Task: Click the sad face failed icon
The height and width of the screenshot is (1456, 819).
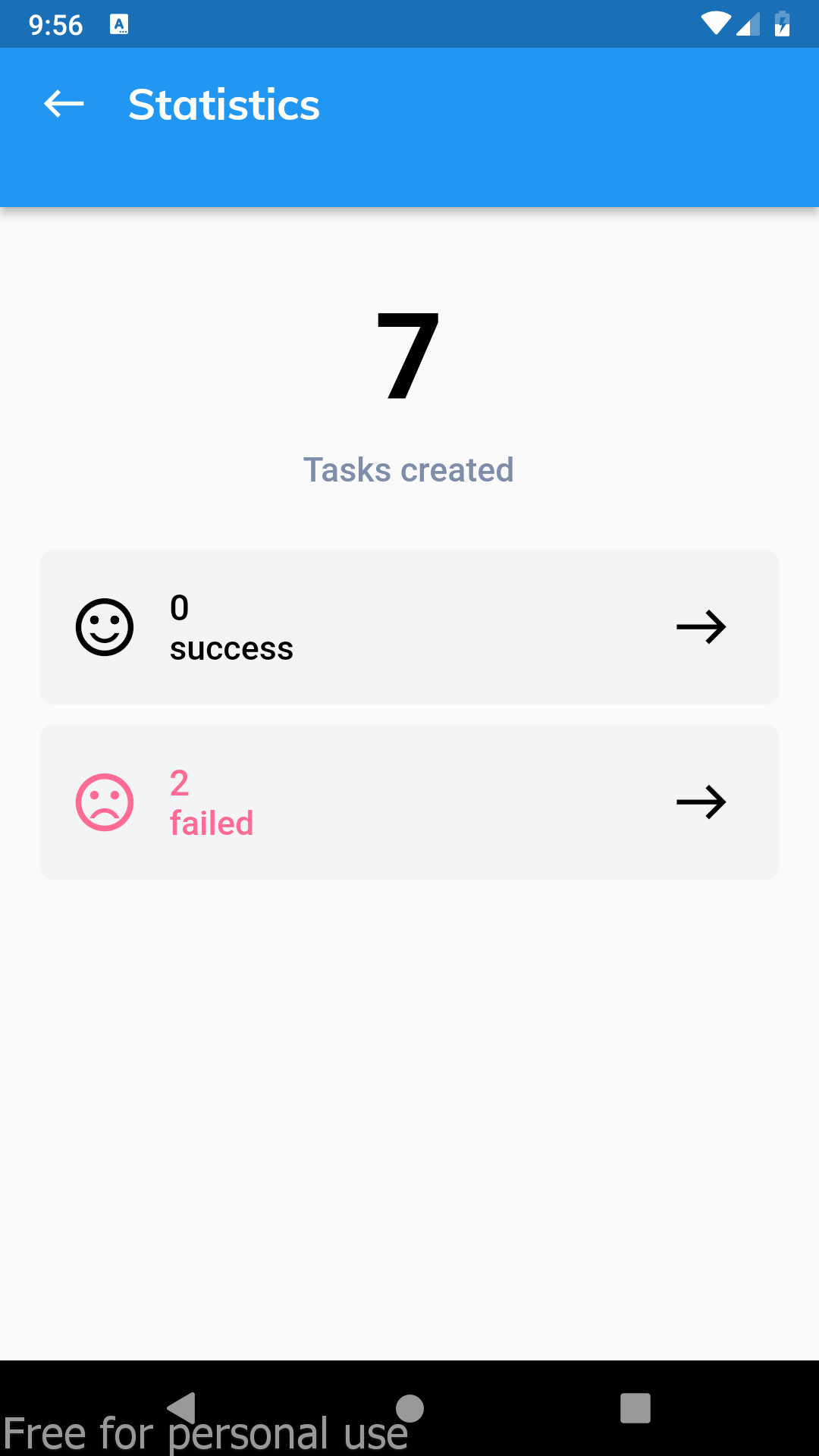Action: click(x=105, y=802)
